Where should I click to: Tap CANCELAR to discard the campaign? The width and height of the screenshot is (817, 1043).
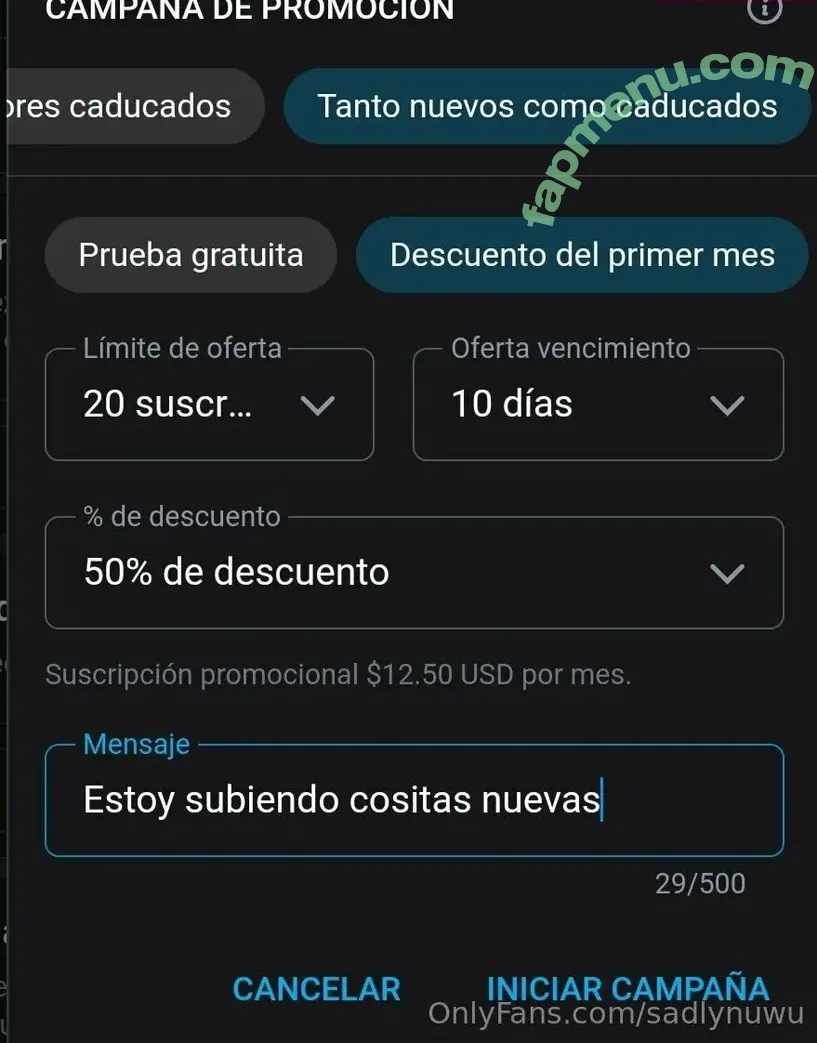tap(316, 989)
